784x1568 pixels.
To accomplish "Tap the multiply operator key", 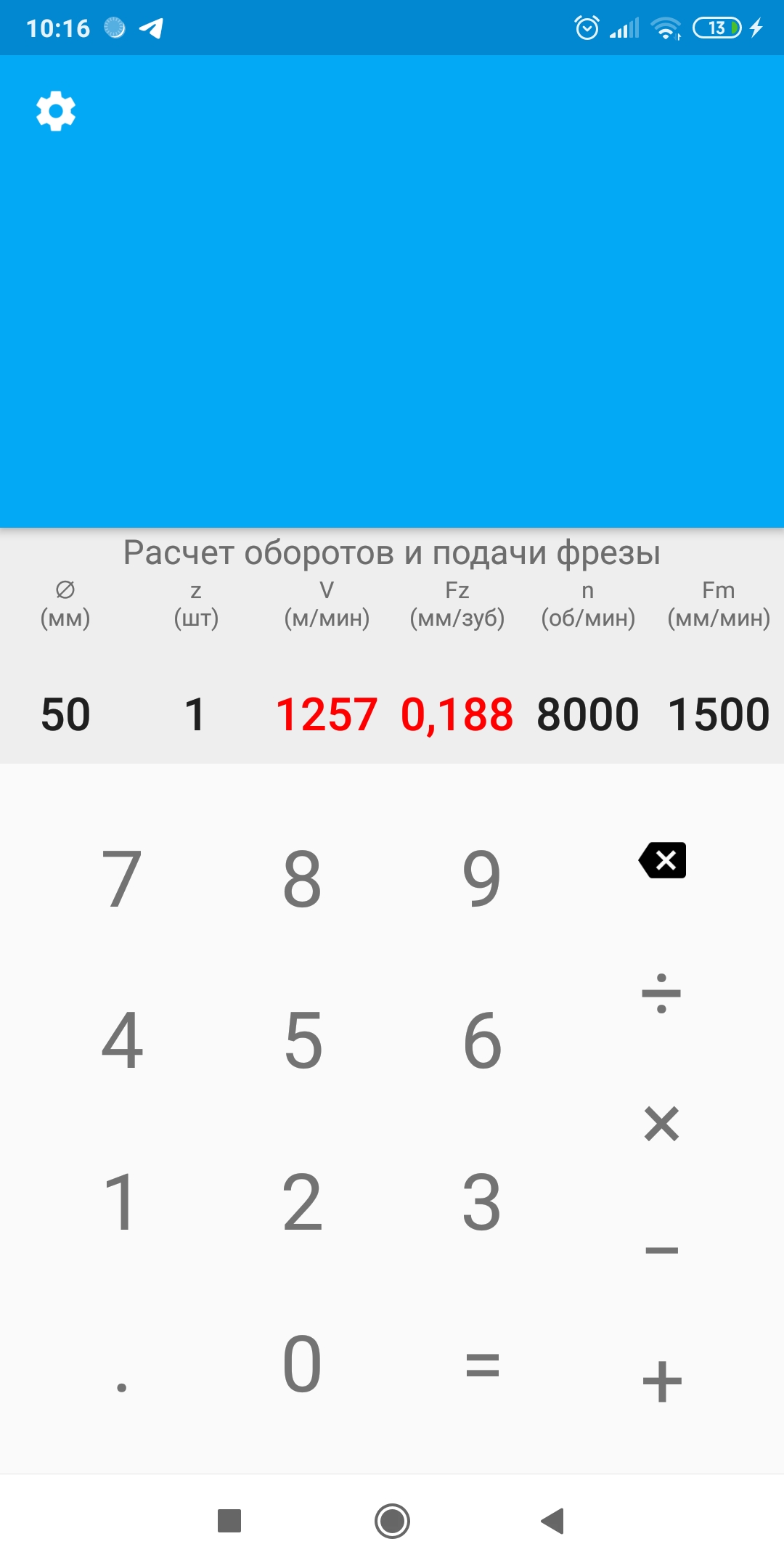I will click(661, 1123).
